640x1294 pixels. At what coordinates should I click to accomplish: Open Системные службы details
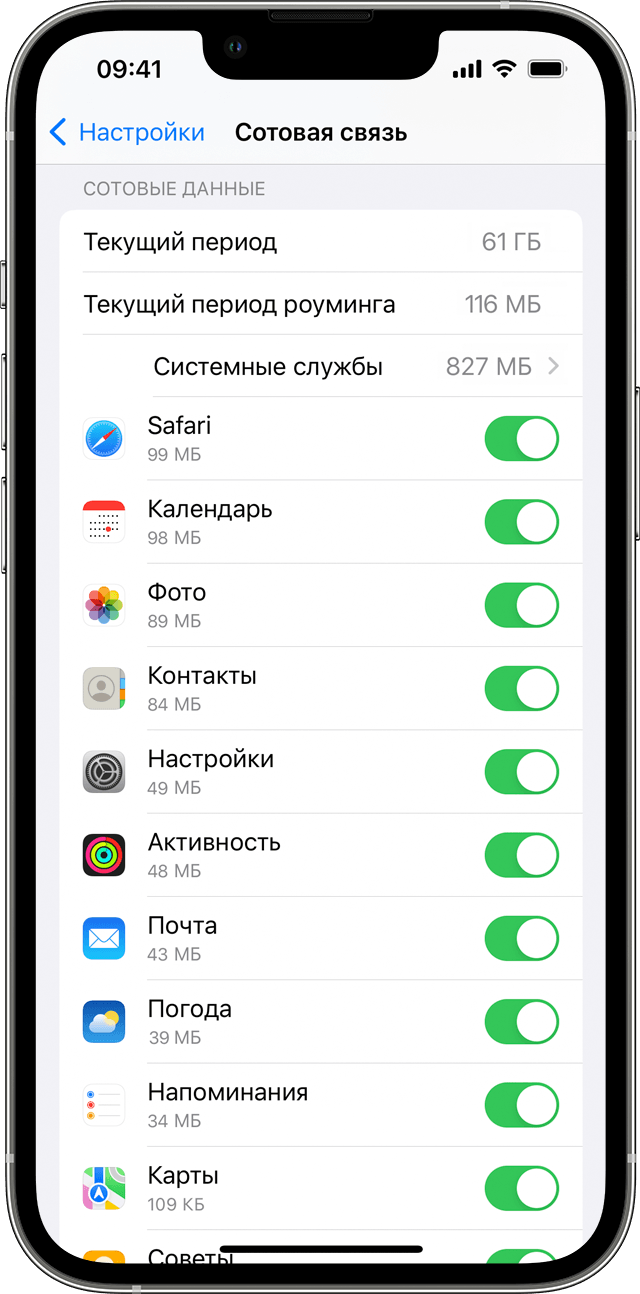pos(321,366)
